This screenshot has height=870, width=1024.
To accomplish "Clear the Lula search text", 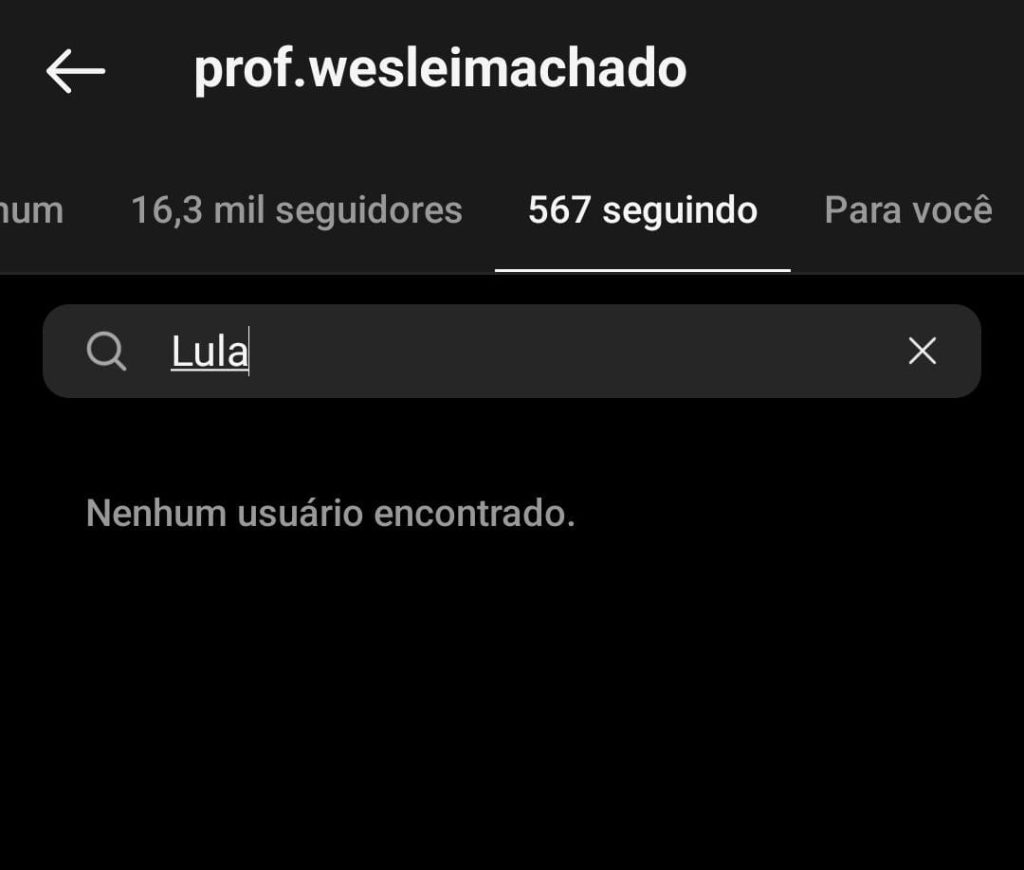I will pyautogui.click(x=921, y=351).
